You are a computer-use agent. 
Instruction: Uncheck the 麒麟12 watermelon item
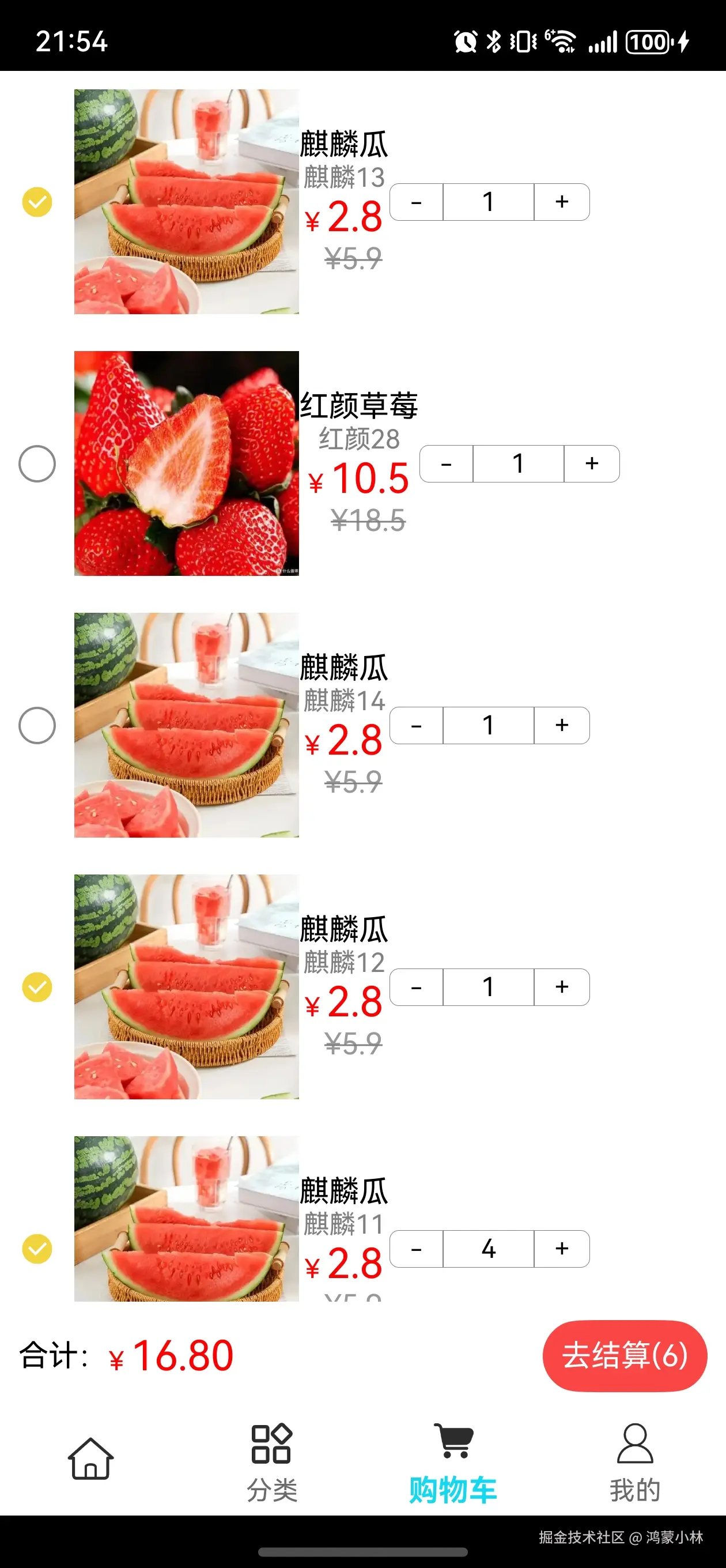(37, 987)
